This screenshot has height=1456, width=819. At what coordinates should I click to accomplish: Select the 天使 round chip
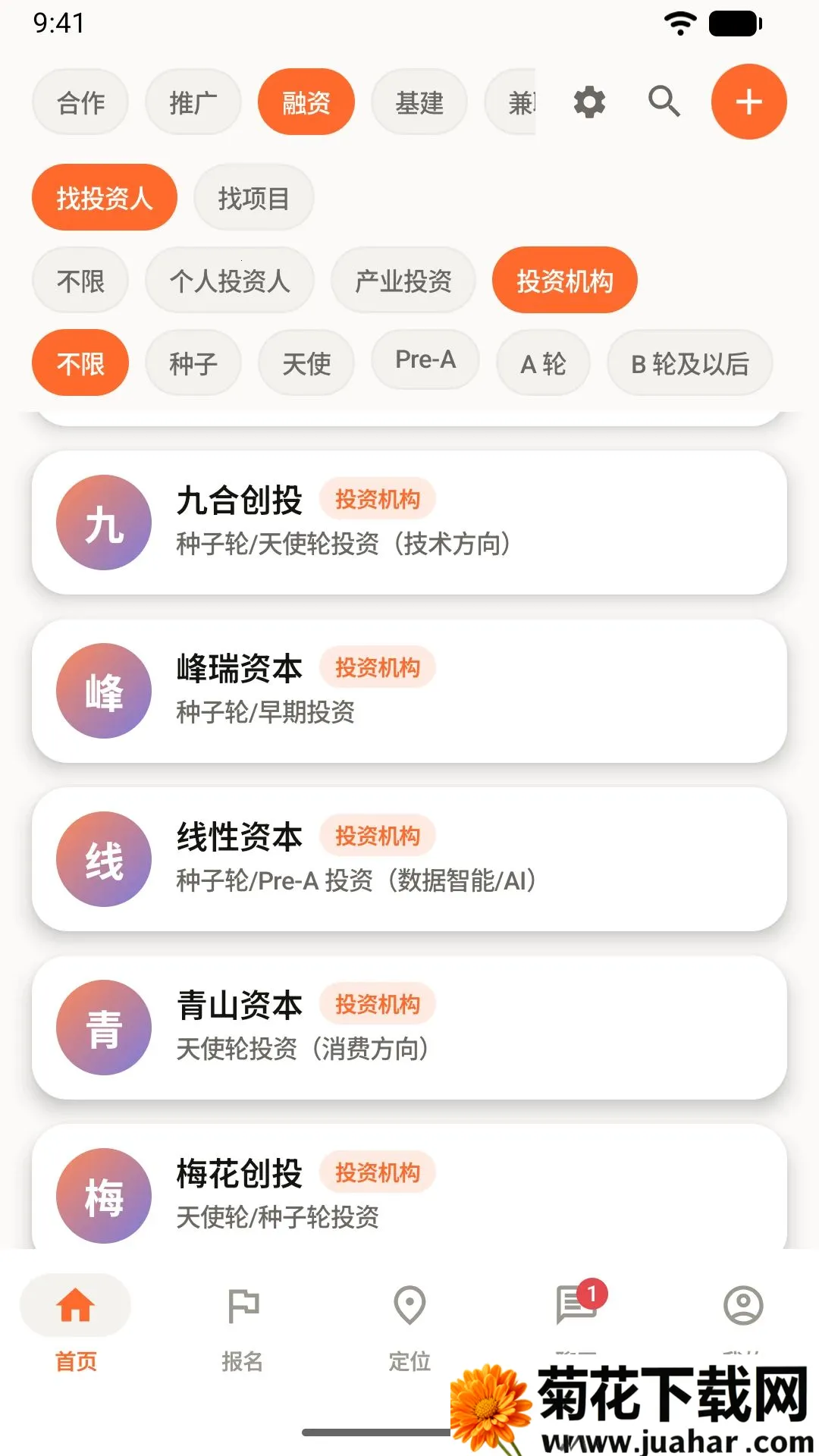tap(306, 363)
